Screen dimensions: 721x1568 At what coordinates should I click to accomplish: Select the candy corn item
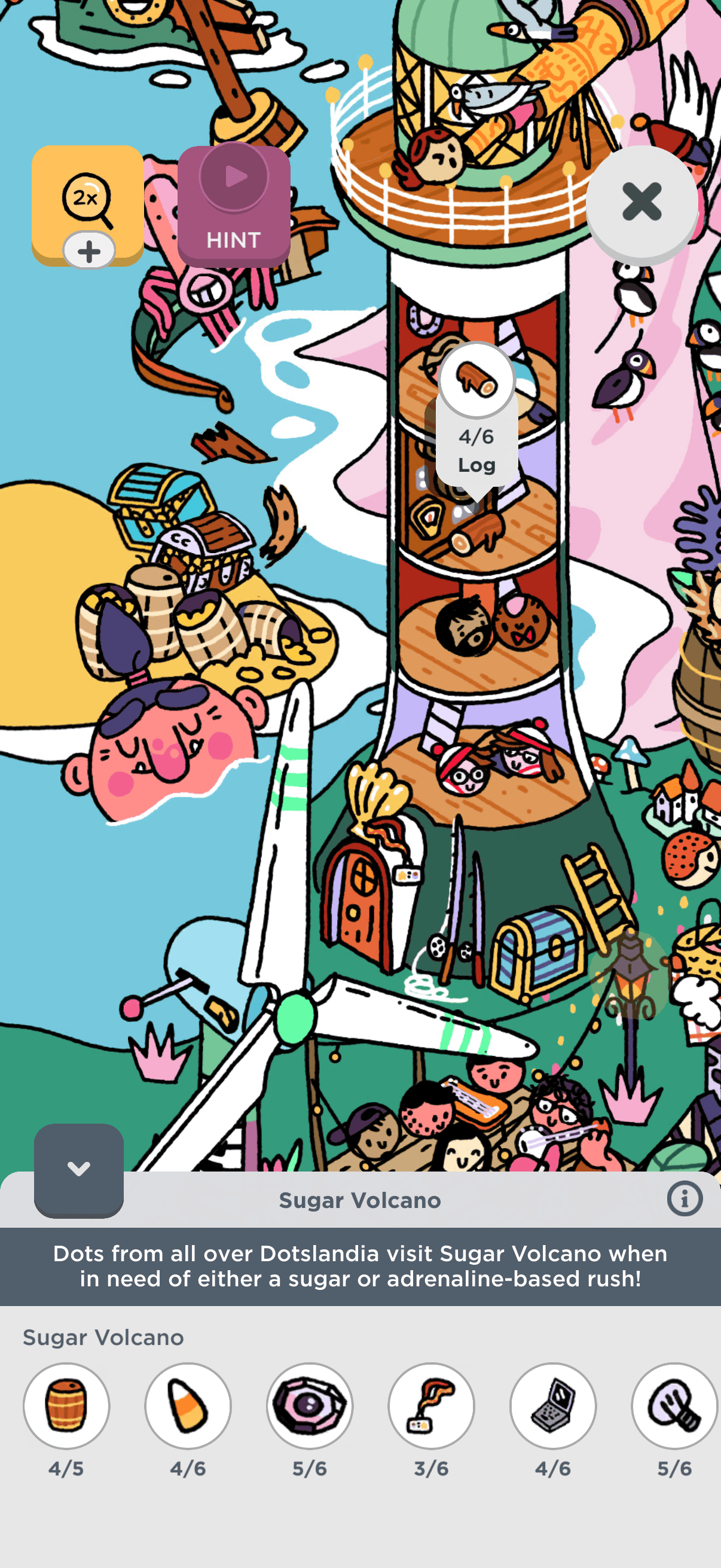188,1405
